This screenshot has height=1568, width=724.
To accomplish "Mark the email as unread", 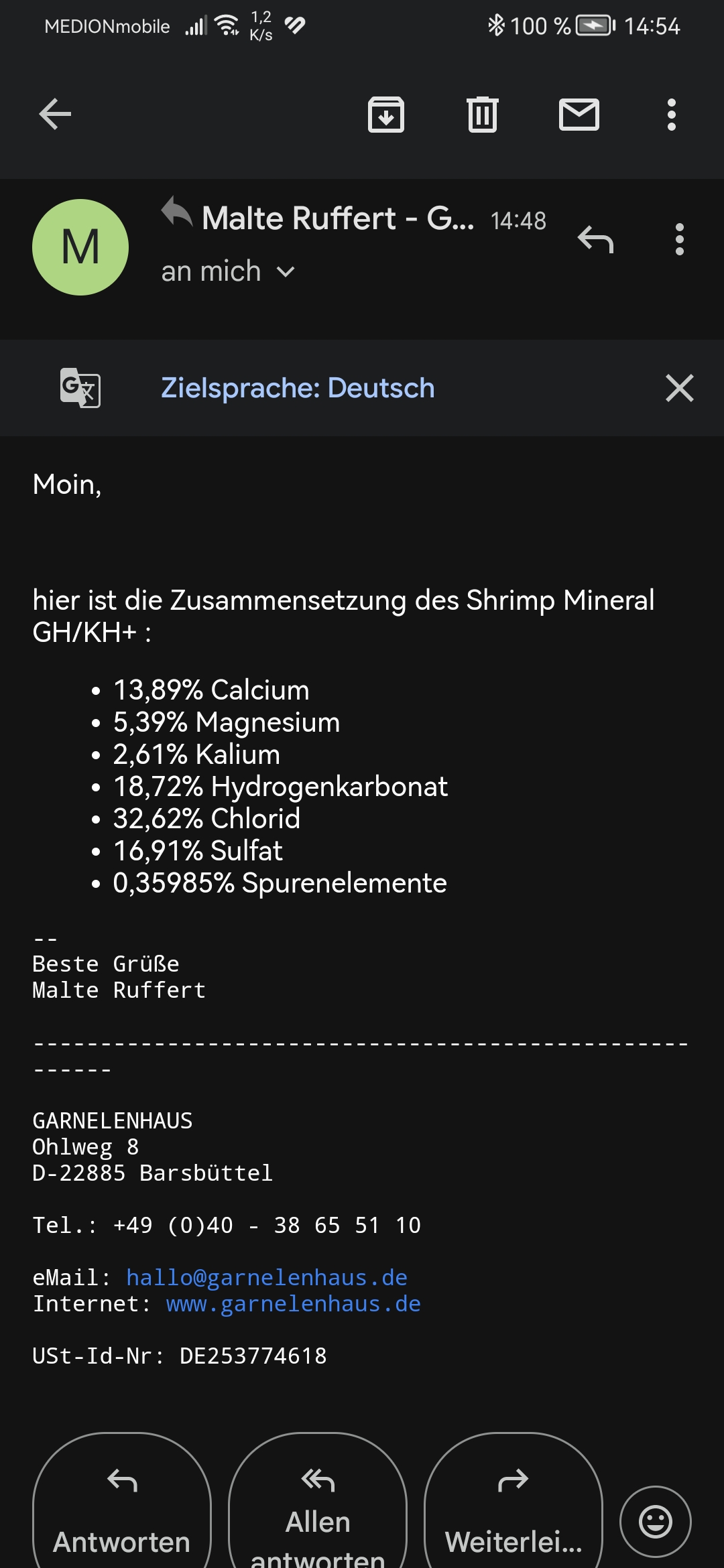I will (x=579, y=115).
